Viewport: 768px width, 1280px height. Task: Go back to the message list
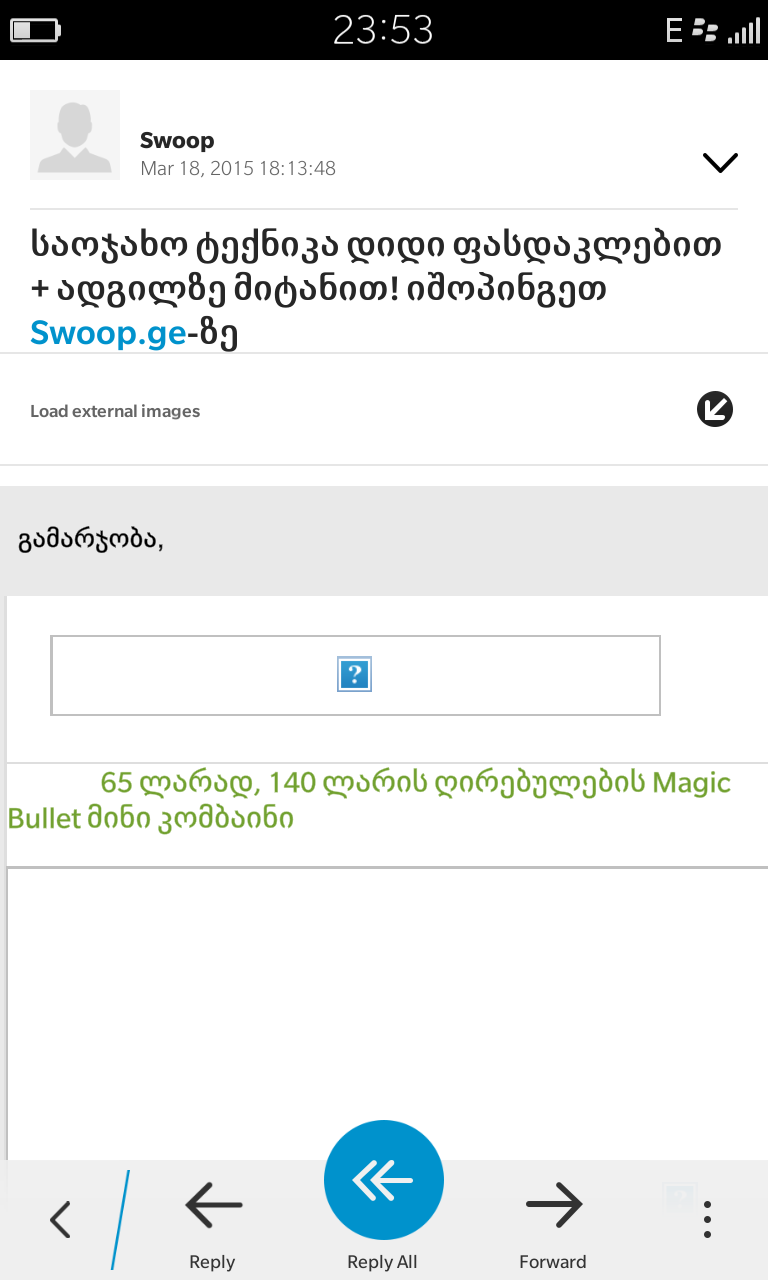click(x=61, y=1219)
